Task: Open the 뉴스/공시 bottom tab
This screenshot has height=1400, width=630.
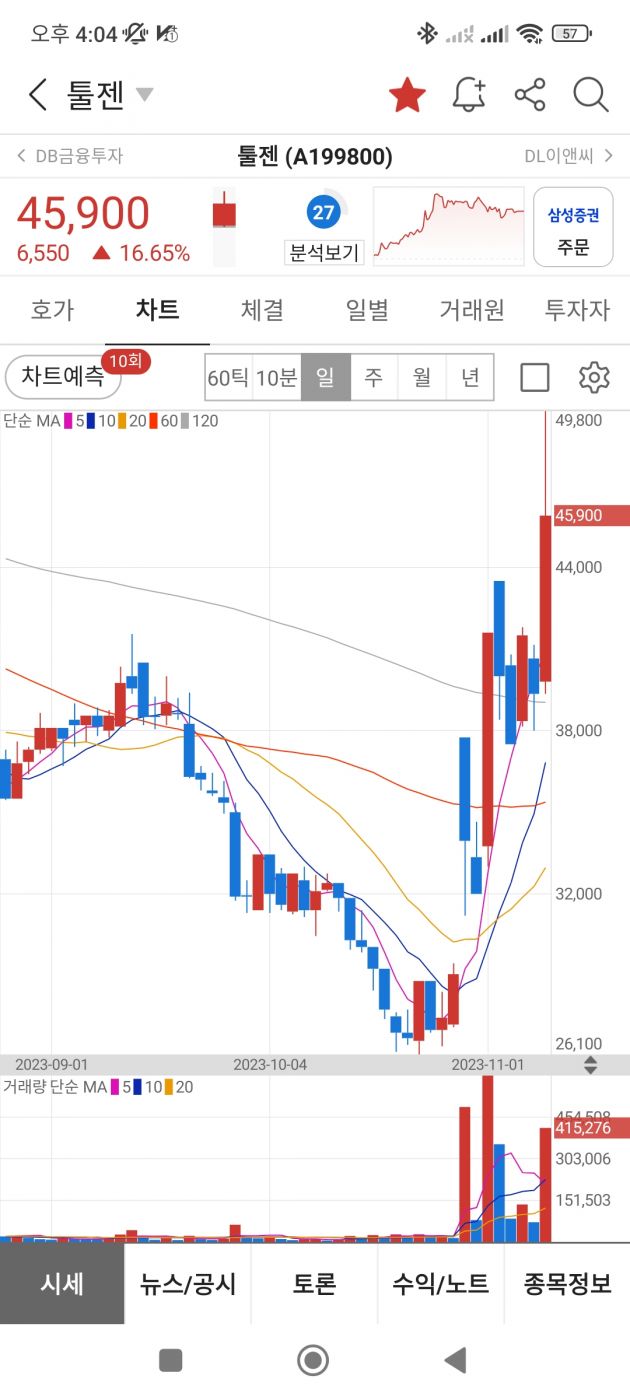Action: point(188,1284)
